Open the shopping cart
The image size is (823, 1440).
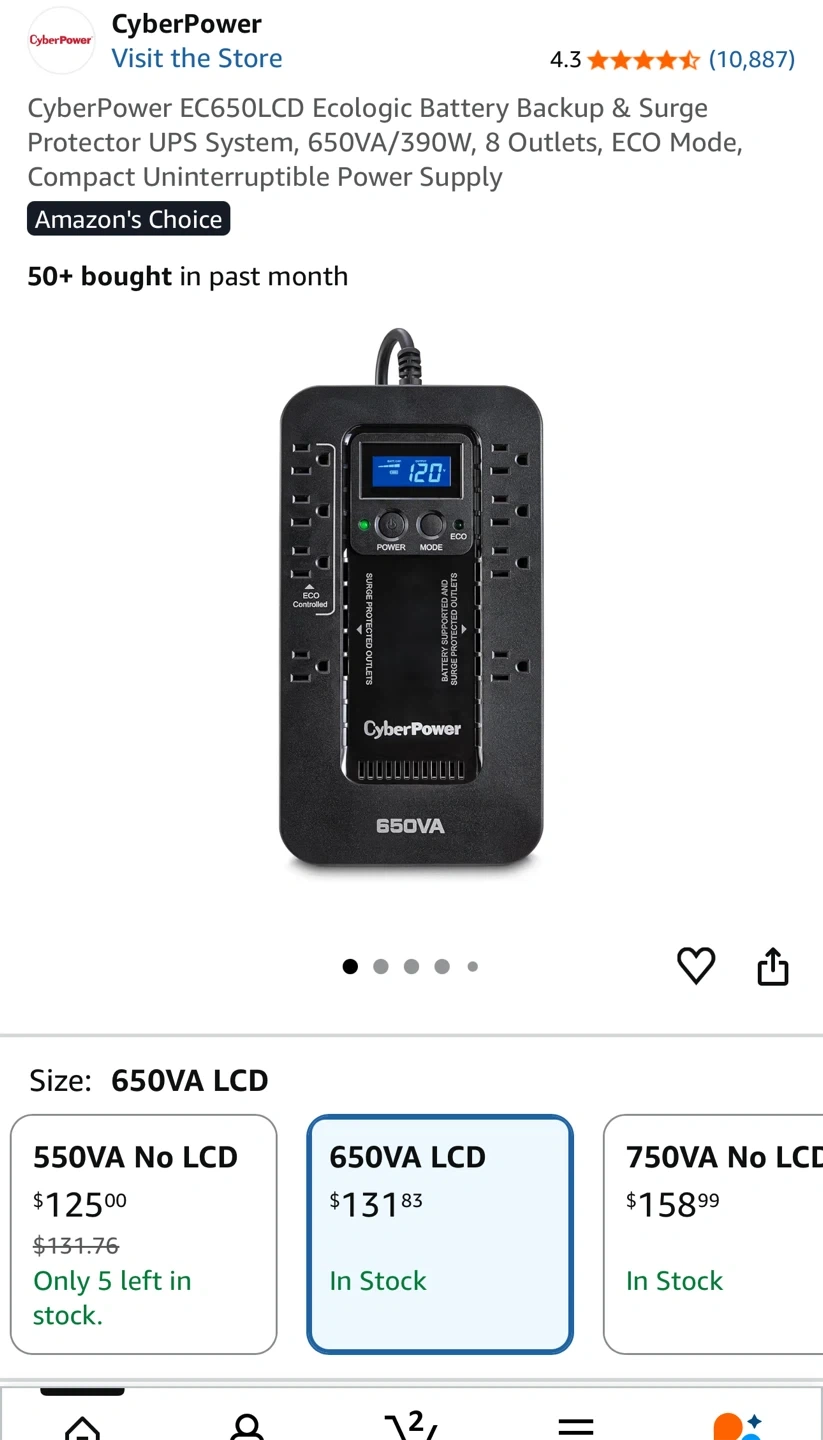click(411, 1426)
